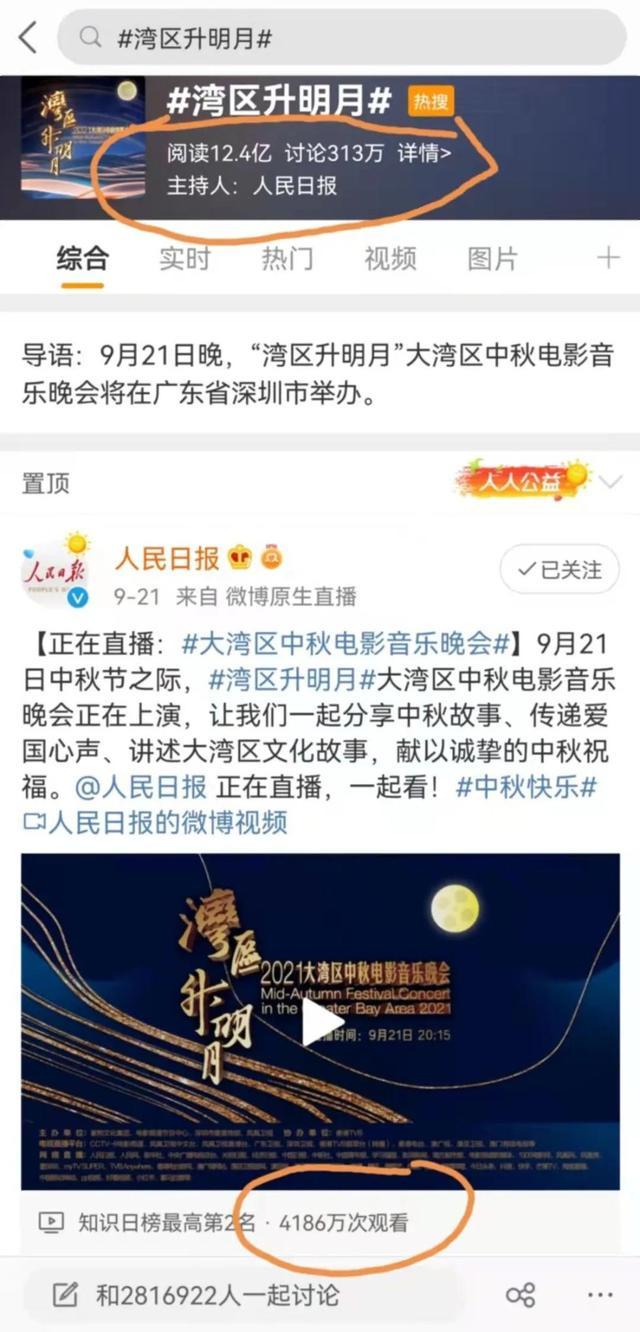Expand the post options chevron

[x=610, y=481]
